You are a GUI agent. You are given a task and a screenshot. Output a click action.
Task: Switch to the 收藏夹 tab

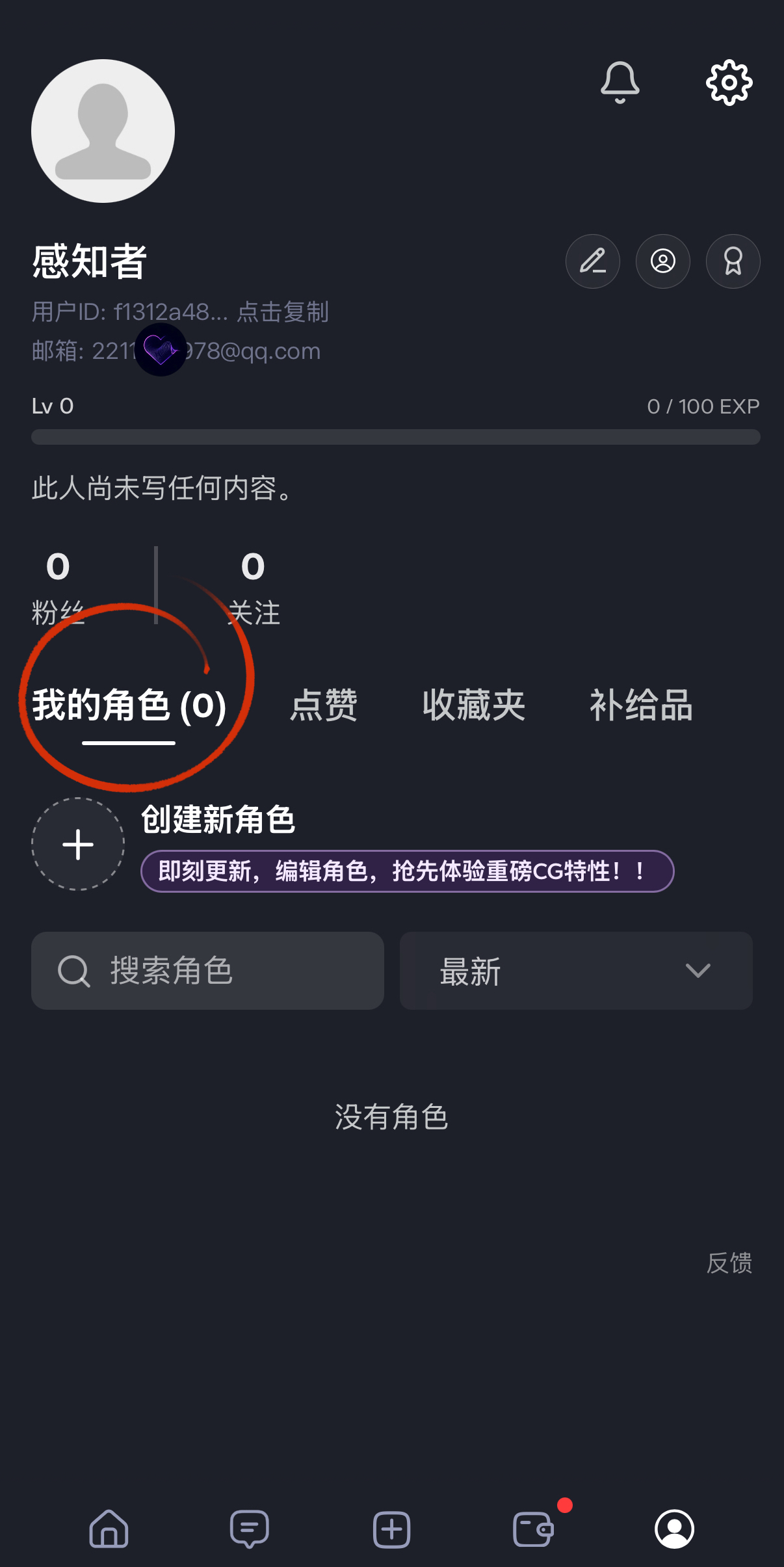tap(473, 706)
